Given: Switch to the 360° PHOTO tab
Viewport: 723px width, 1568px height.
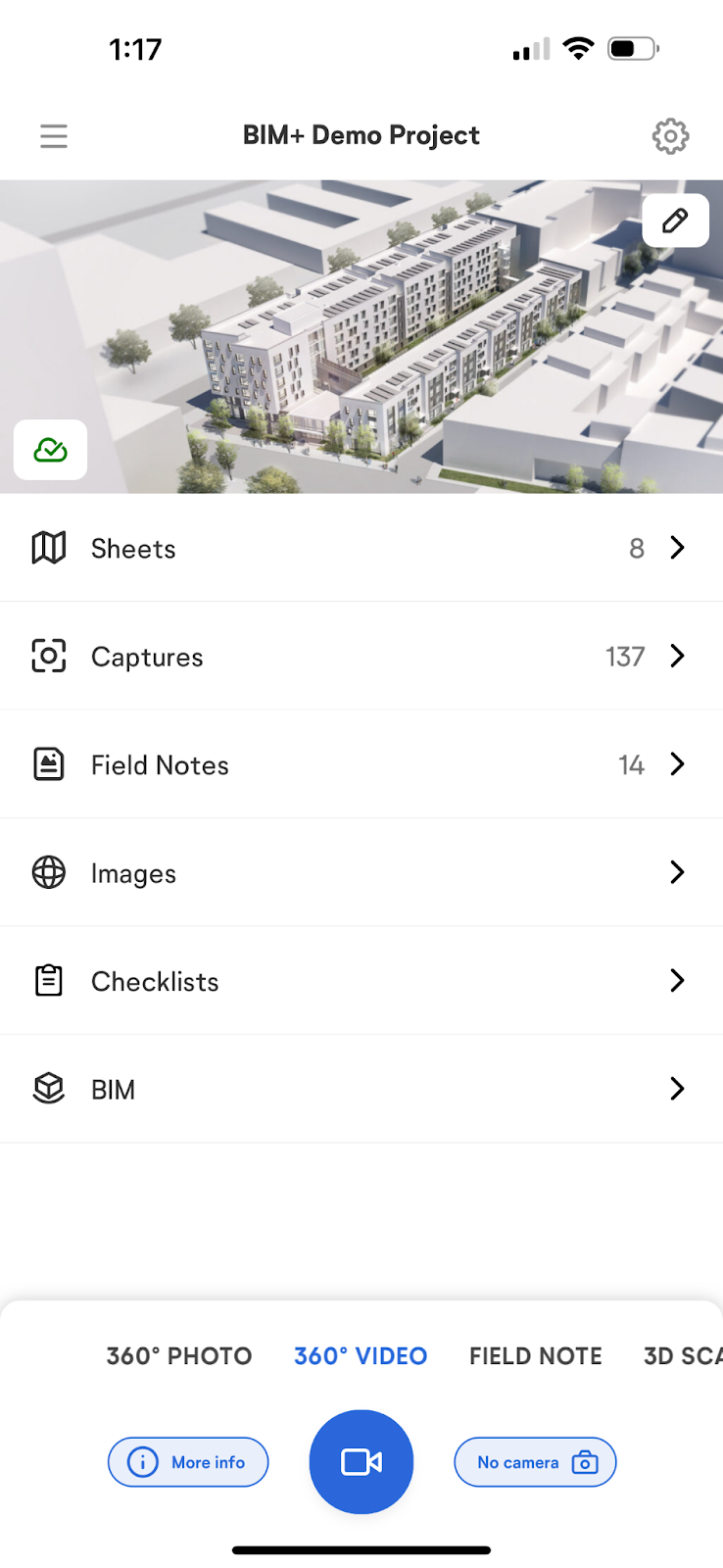Looking at the screenshot, I should click(178, 1355).
